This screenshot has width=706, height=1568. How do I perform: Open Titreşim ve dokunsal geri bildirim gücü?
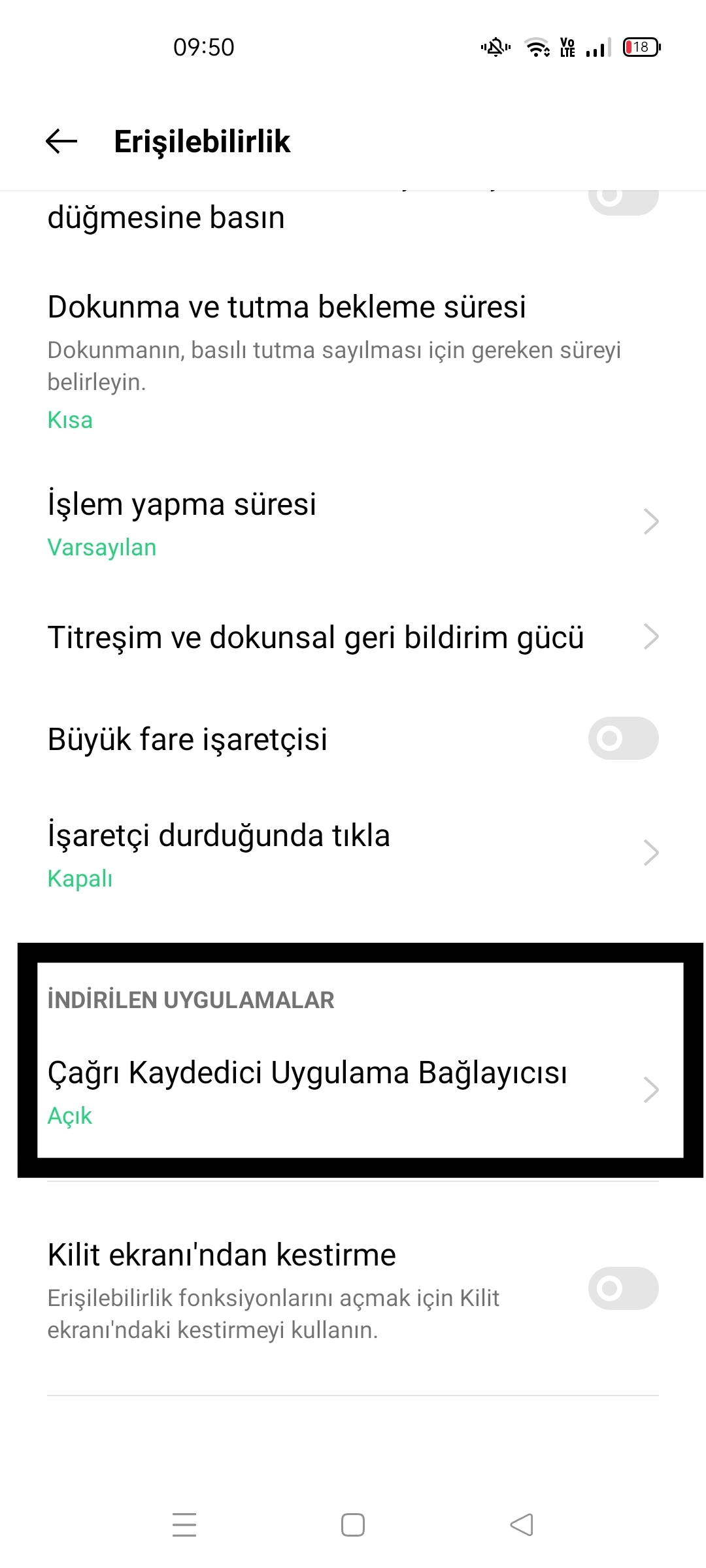point(353,637)
